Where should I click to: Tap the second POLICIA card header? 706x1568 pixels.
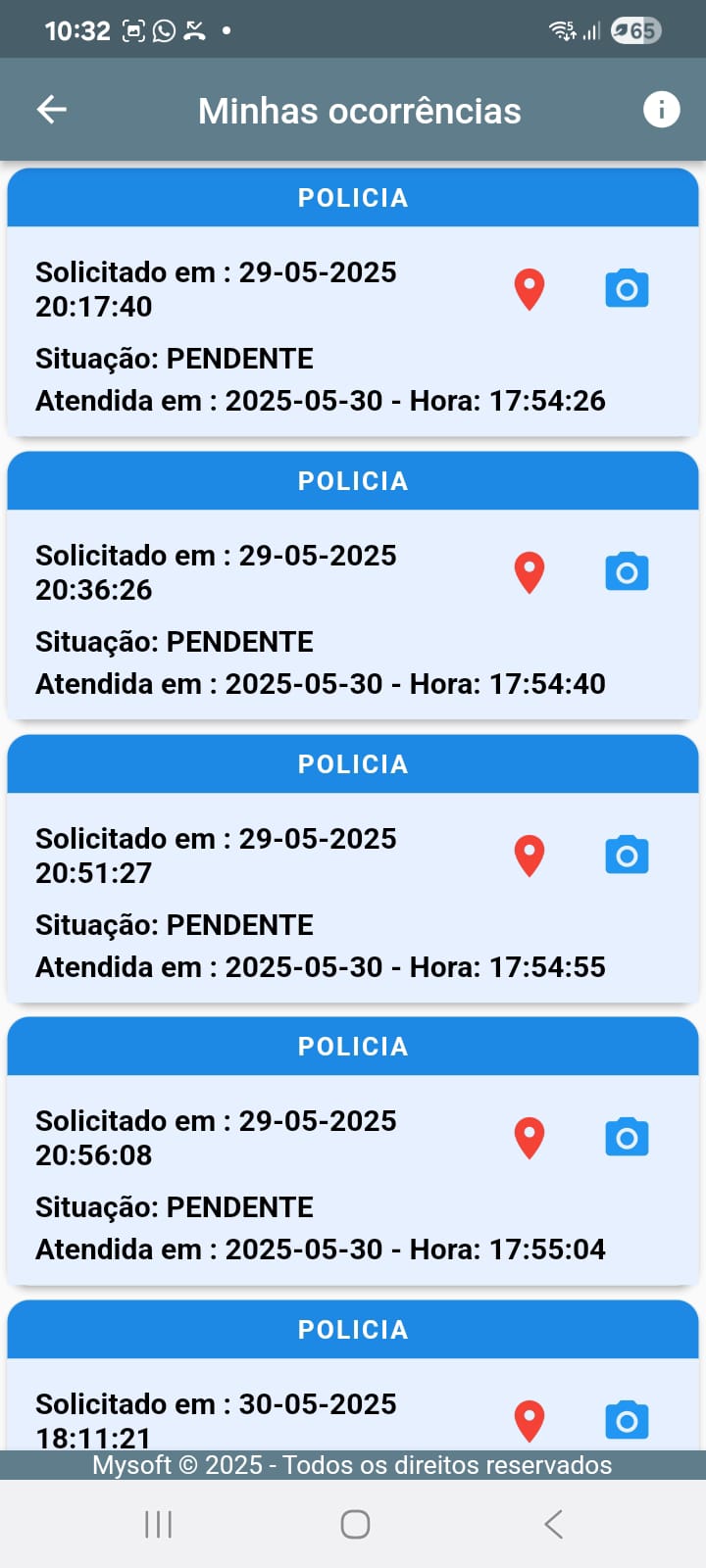tap(353, 480)
